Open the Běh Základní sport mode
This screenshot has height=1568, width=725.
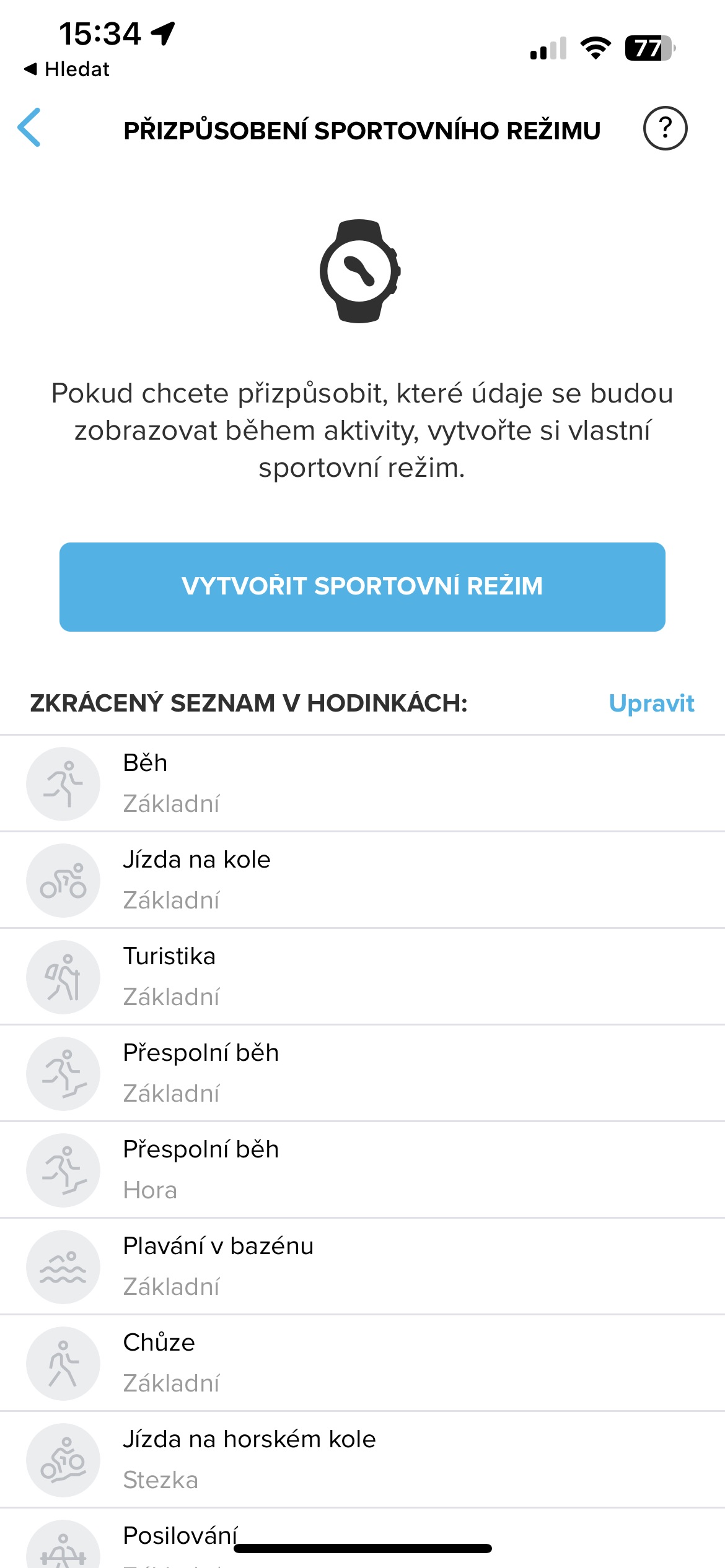362,783
